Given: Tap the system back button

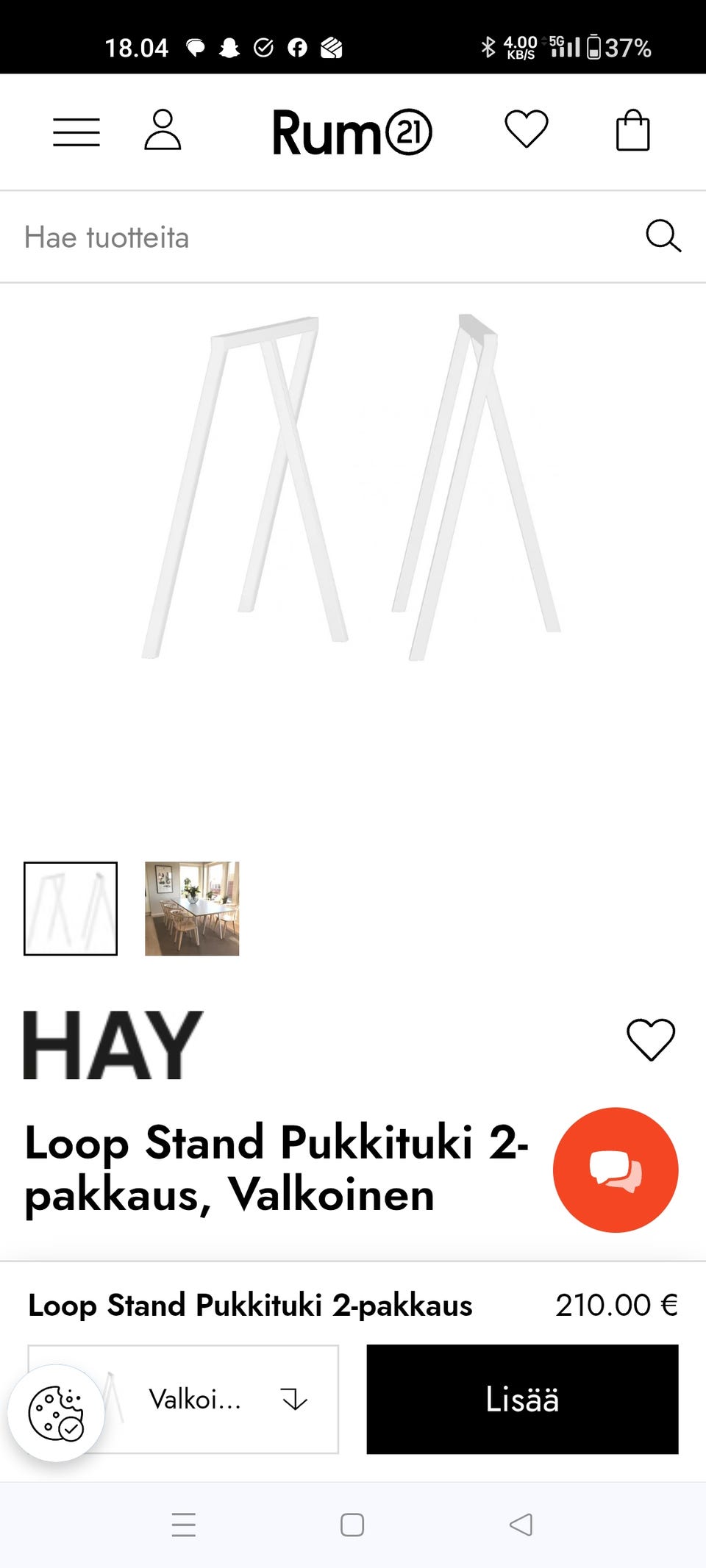Looking at the screenshot, I should tap(521, 1525).
